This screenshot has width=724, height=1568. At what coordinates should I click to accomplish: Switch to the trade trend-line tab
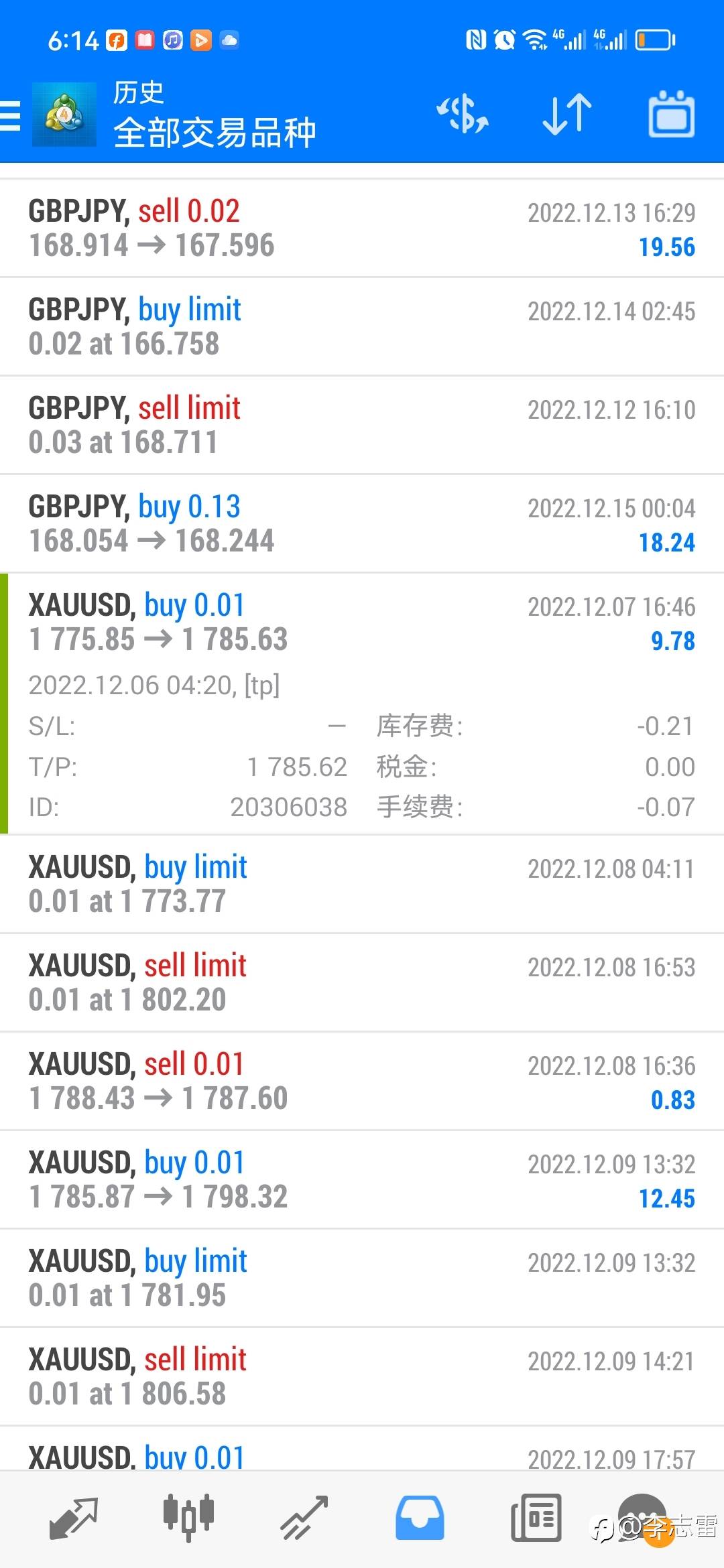pos(304,1518)
